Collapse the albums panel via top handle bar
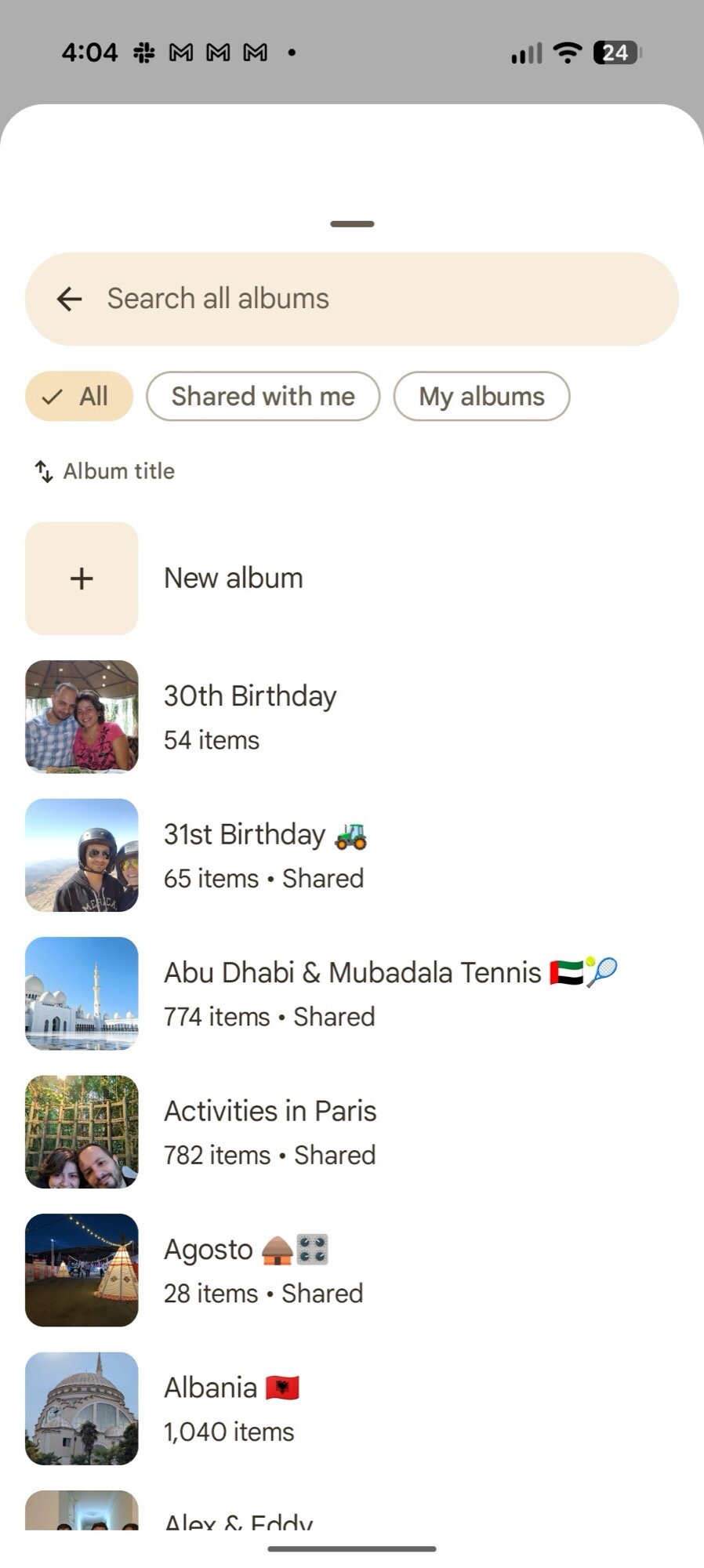 [351, 223]
